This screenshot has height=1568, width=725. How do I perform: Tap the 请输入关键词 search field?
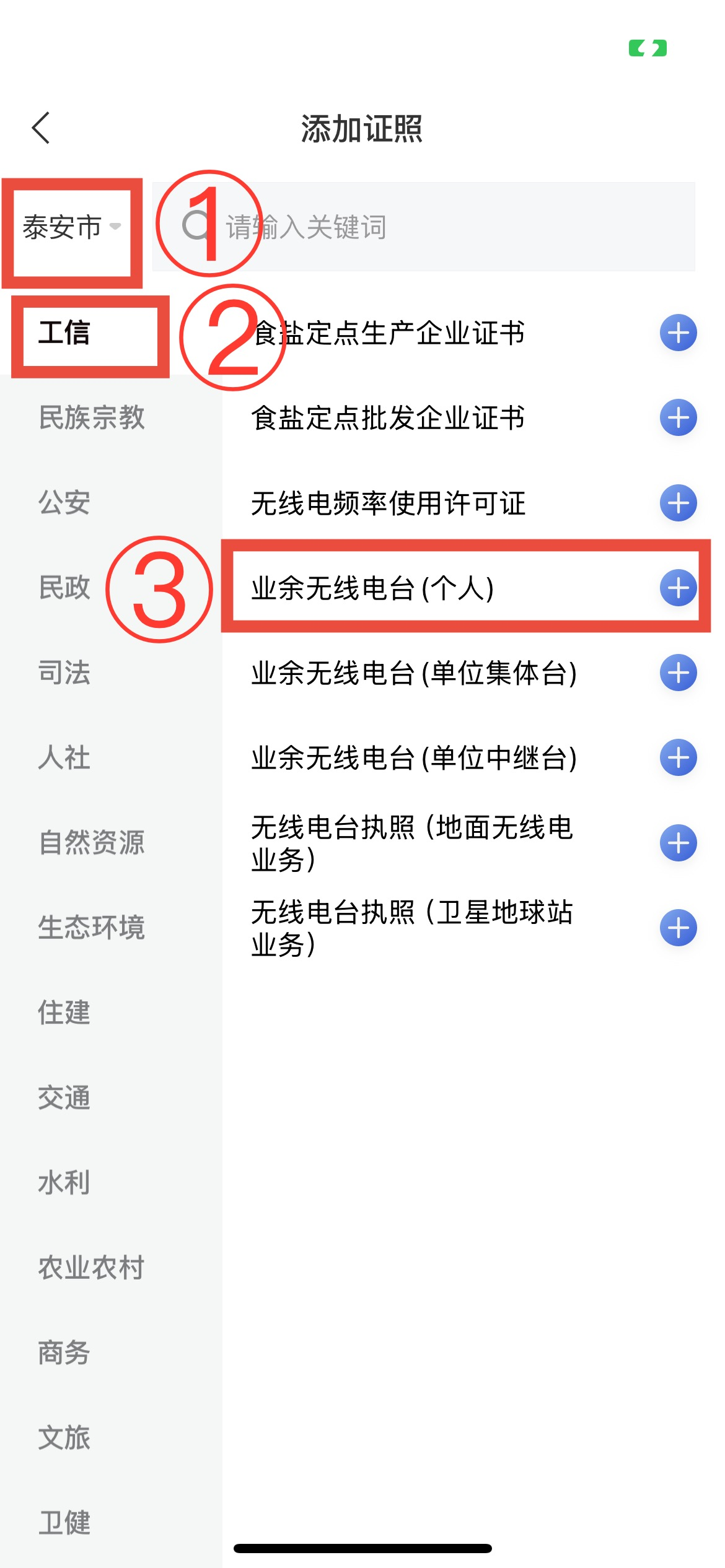pyautogui.click(x=424, y=227)
